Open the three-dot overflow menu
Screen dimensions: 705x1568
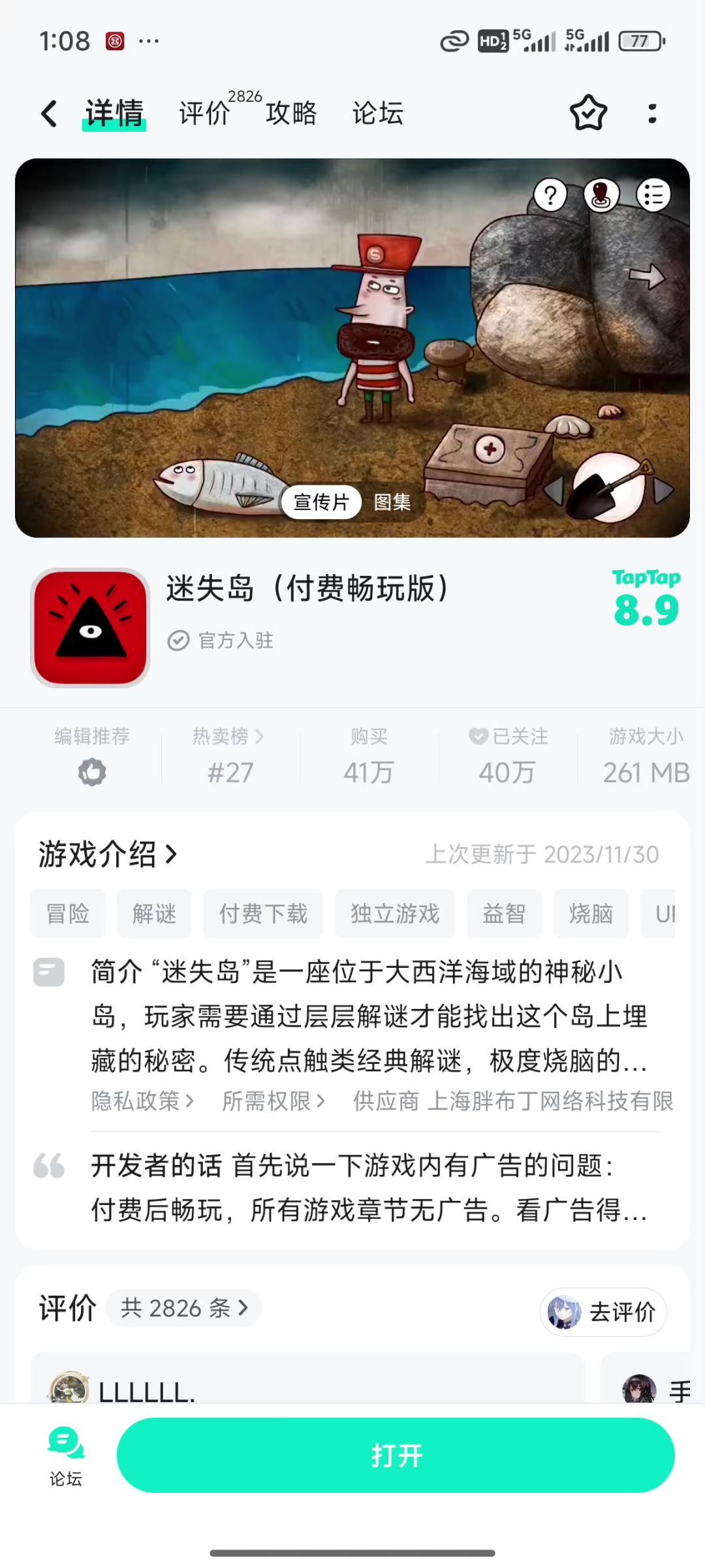click(651, 114)
